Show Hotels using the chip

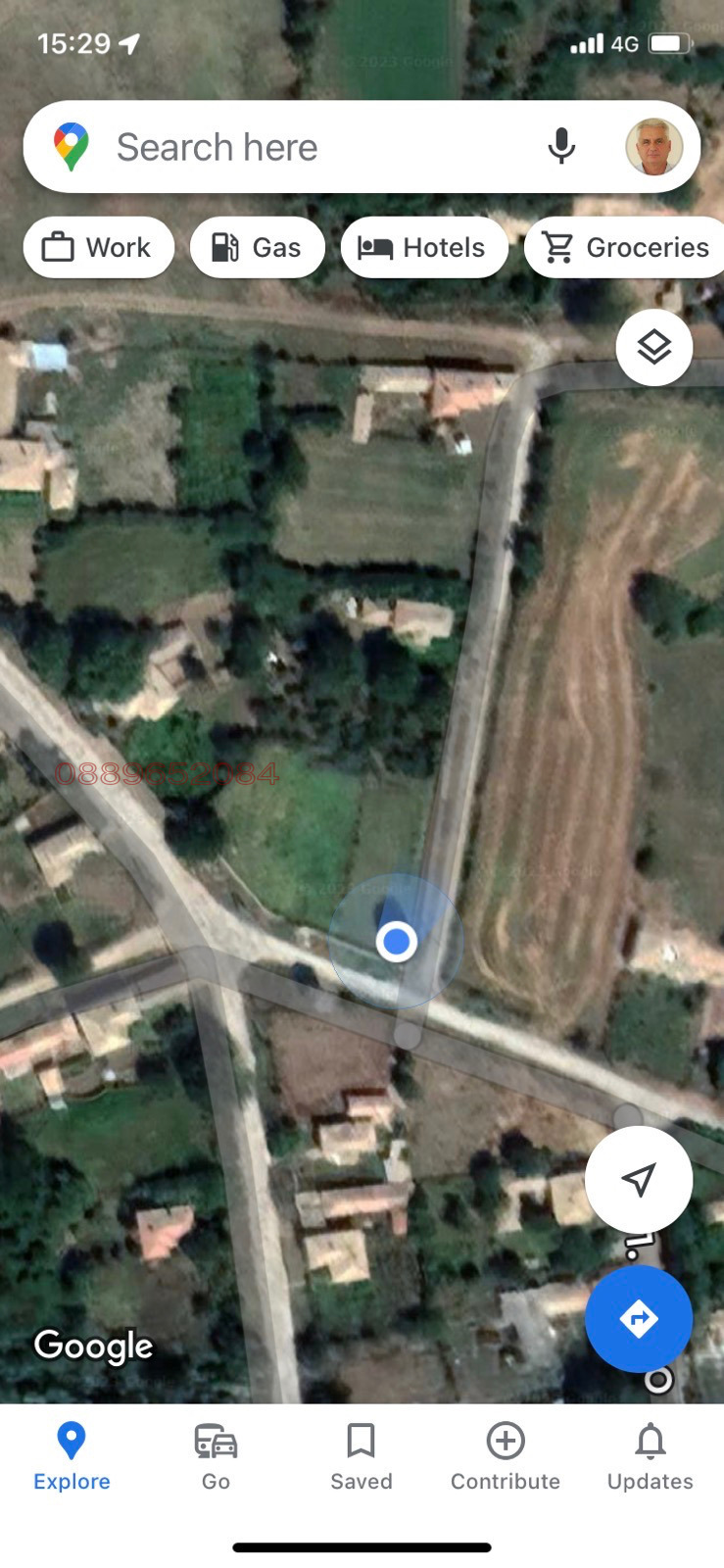coord(424,248)
